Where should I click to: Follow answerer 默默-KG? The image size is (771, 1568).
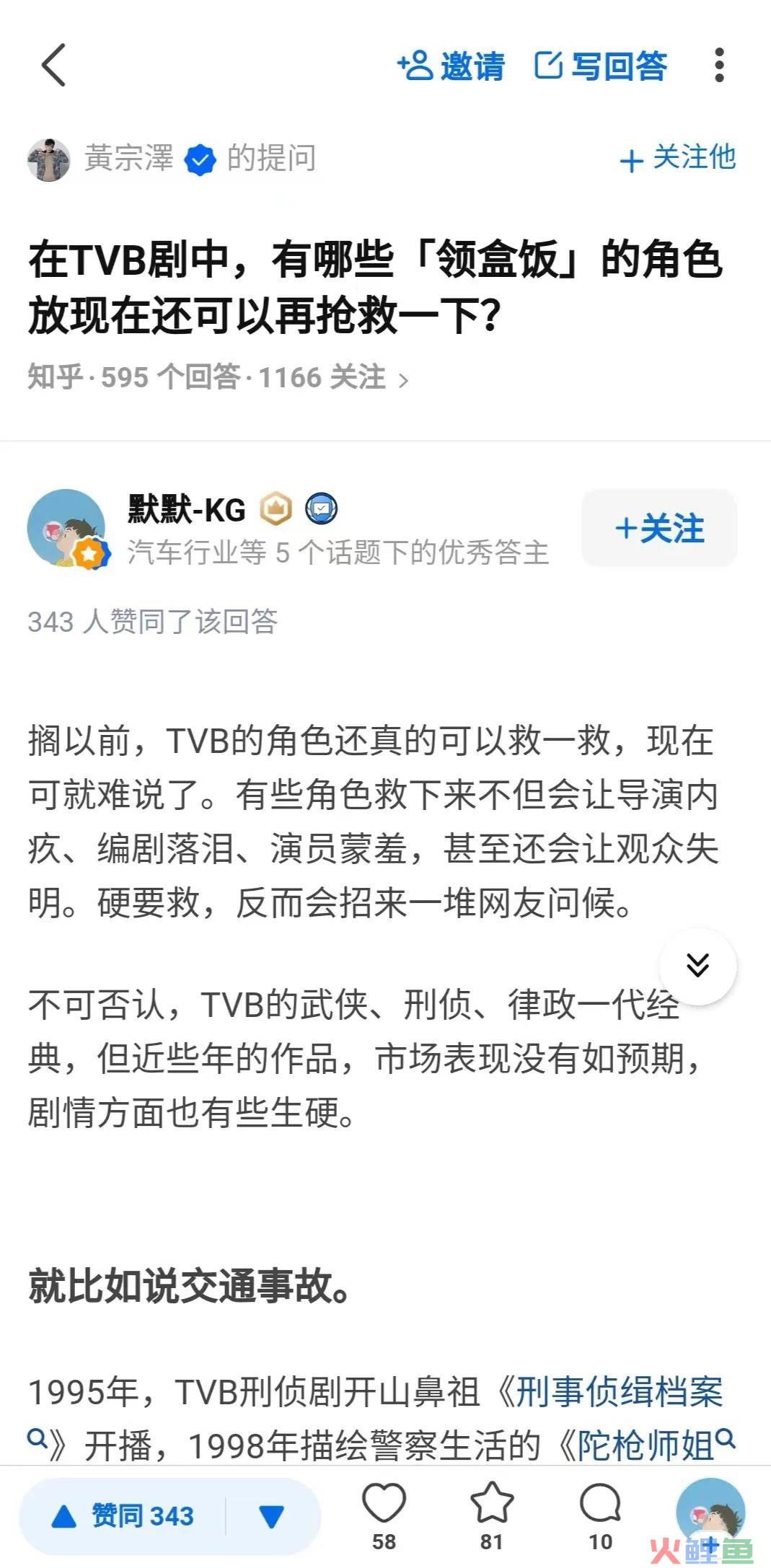tap(659, 529)
